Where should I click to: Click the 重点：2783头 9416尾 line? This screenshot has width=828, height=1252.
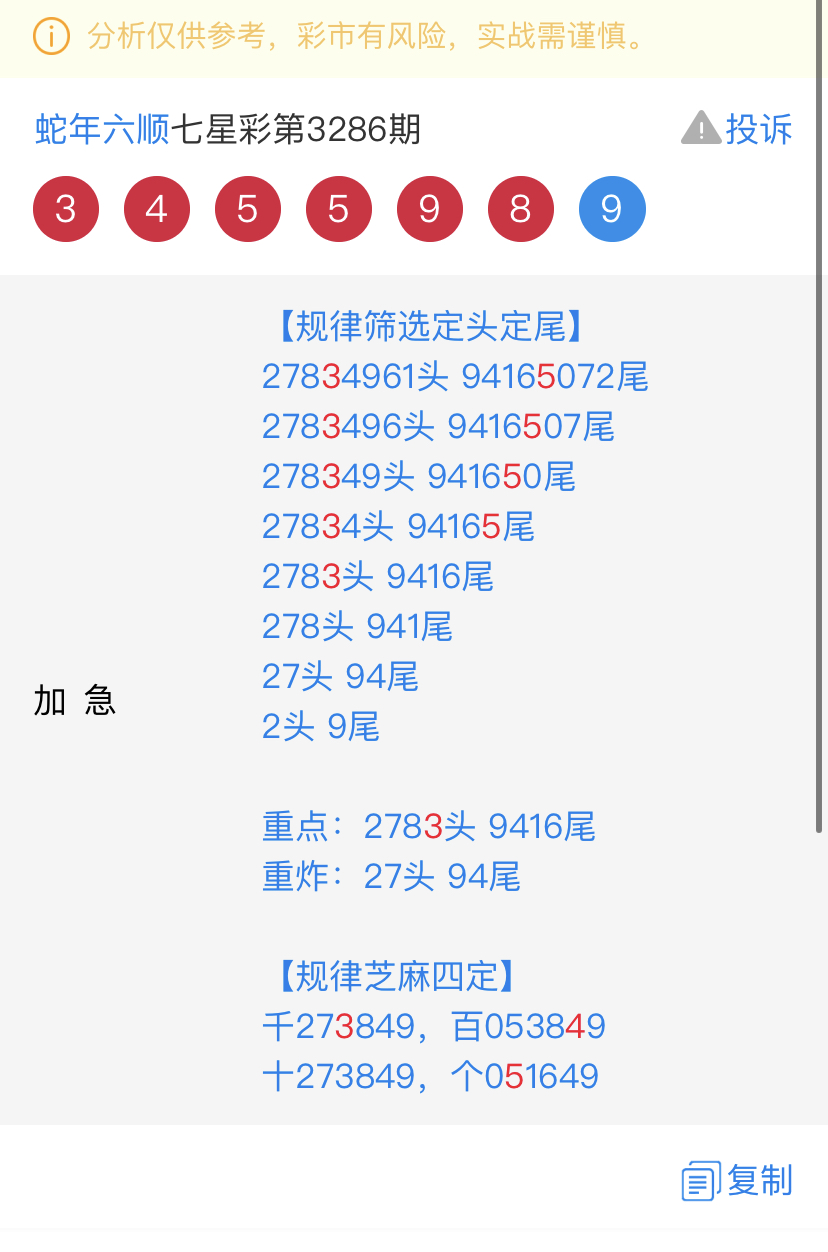428,827
